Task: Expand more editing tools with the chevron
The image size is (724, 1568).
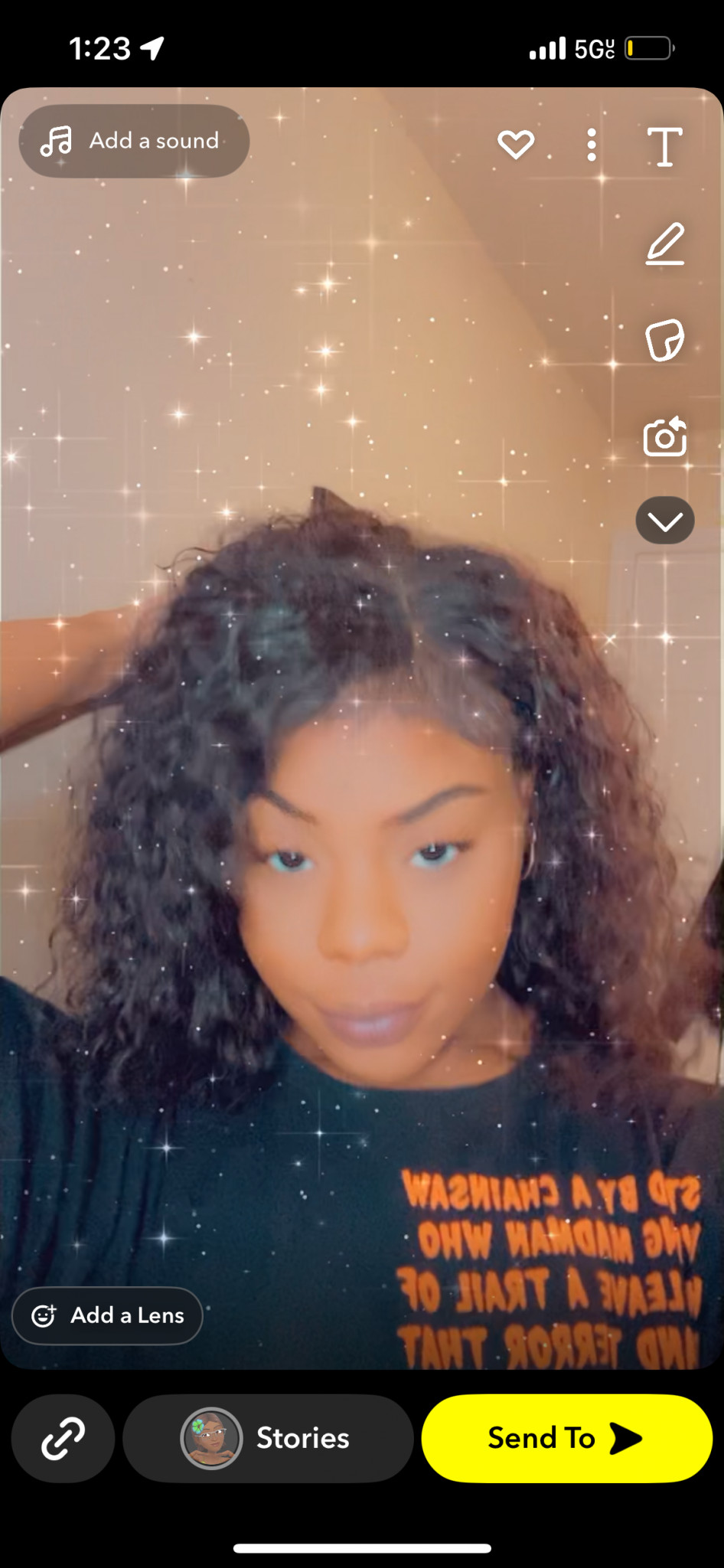Action: coord(664,521)
